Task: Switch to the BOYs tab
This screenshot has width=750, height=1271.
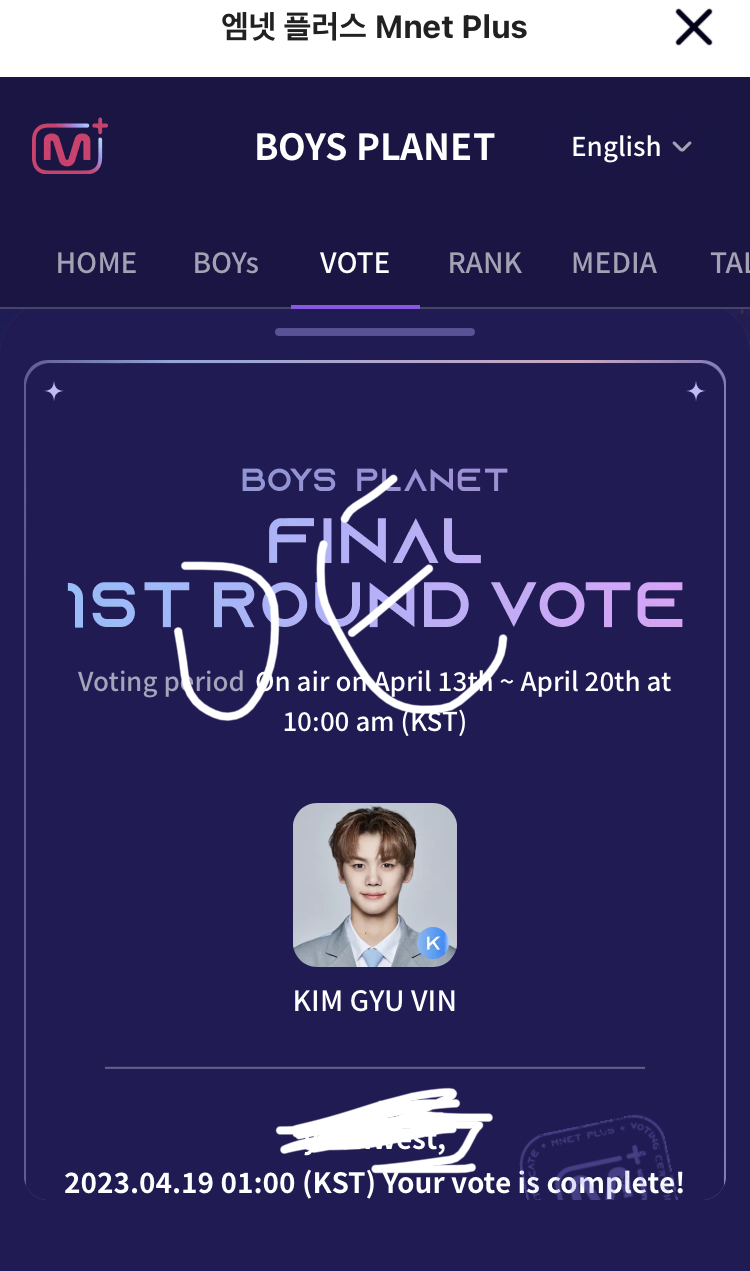Action: click(226, 263)
